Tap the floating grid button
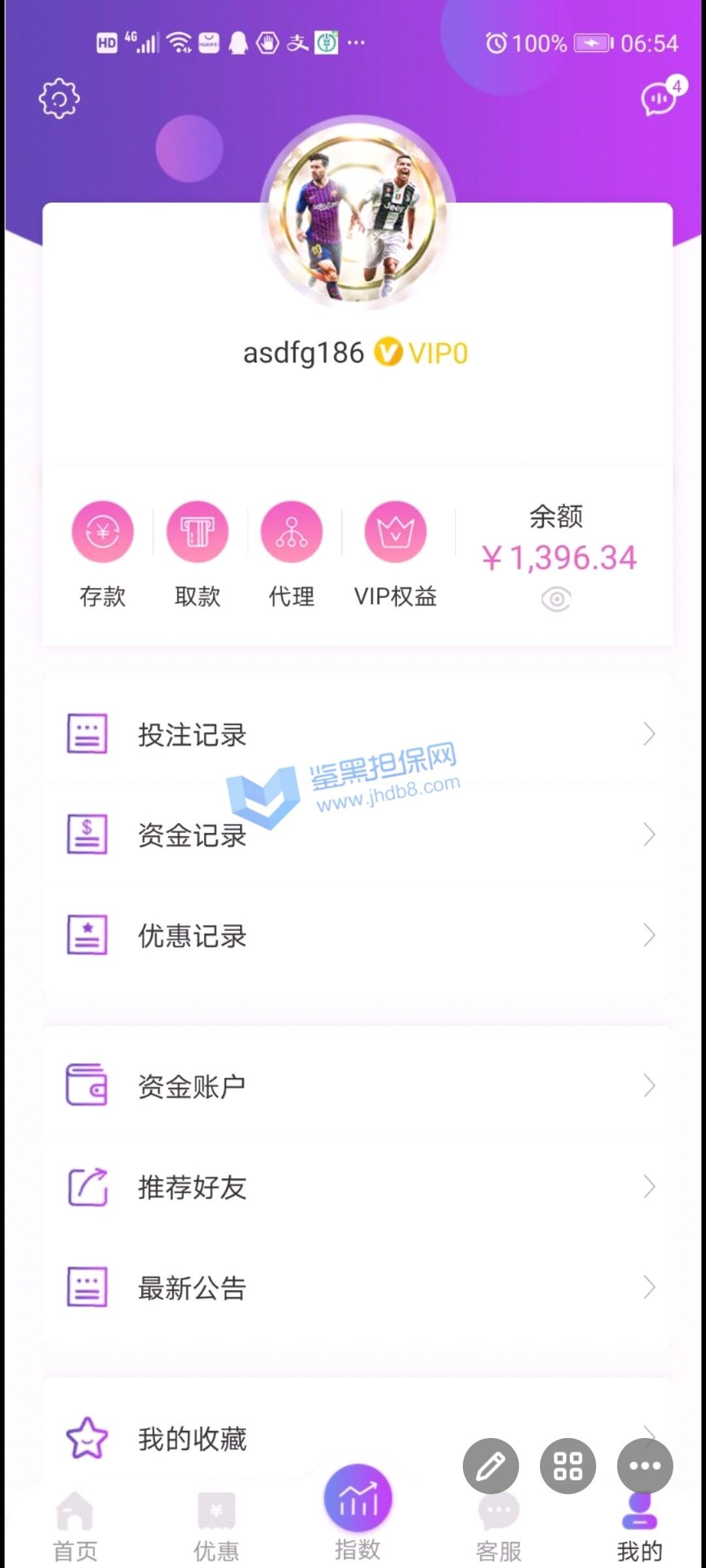706x1568 pixels. click(x=567, y=1465)
